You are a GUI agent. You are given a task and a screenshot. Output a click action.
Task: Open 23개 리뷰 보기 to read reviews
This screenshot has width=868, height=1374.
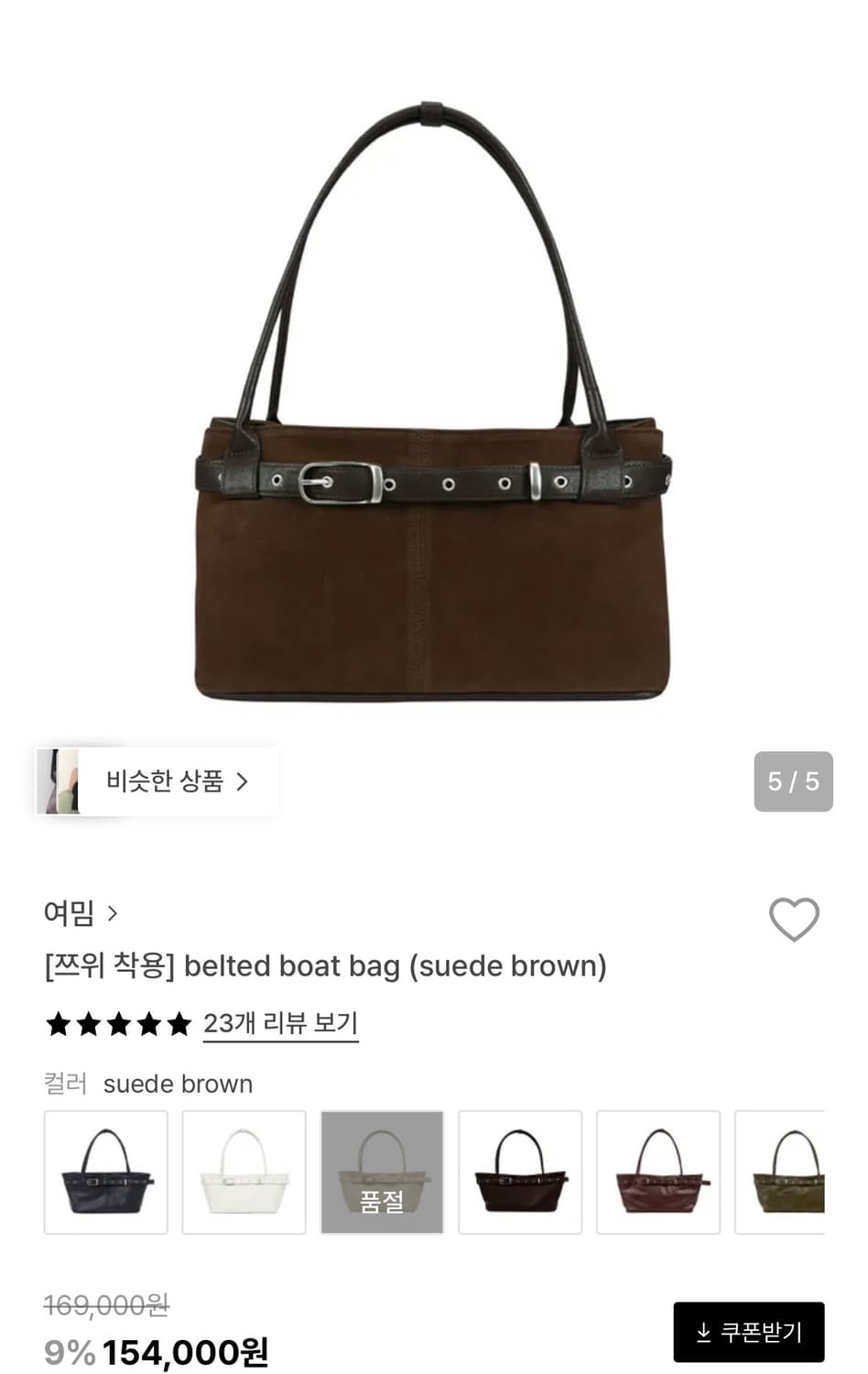280,1024
